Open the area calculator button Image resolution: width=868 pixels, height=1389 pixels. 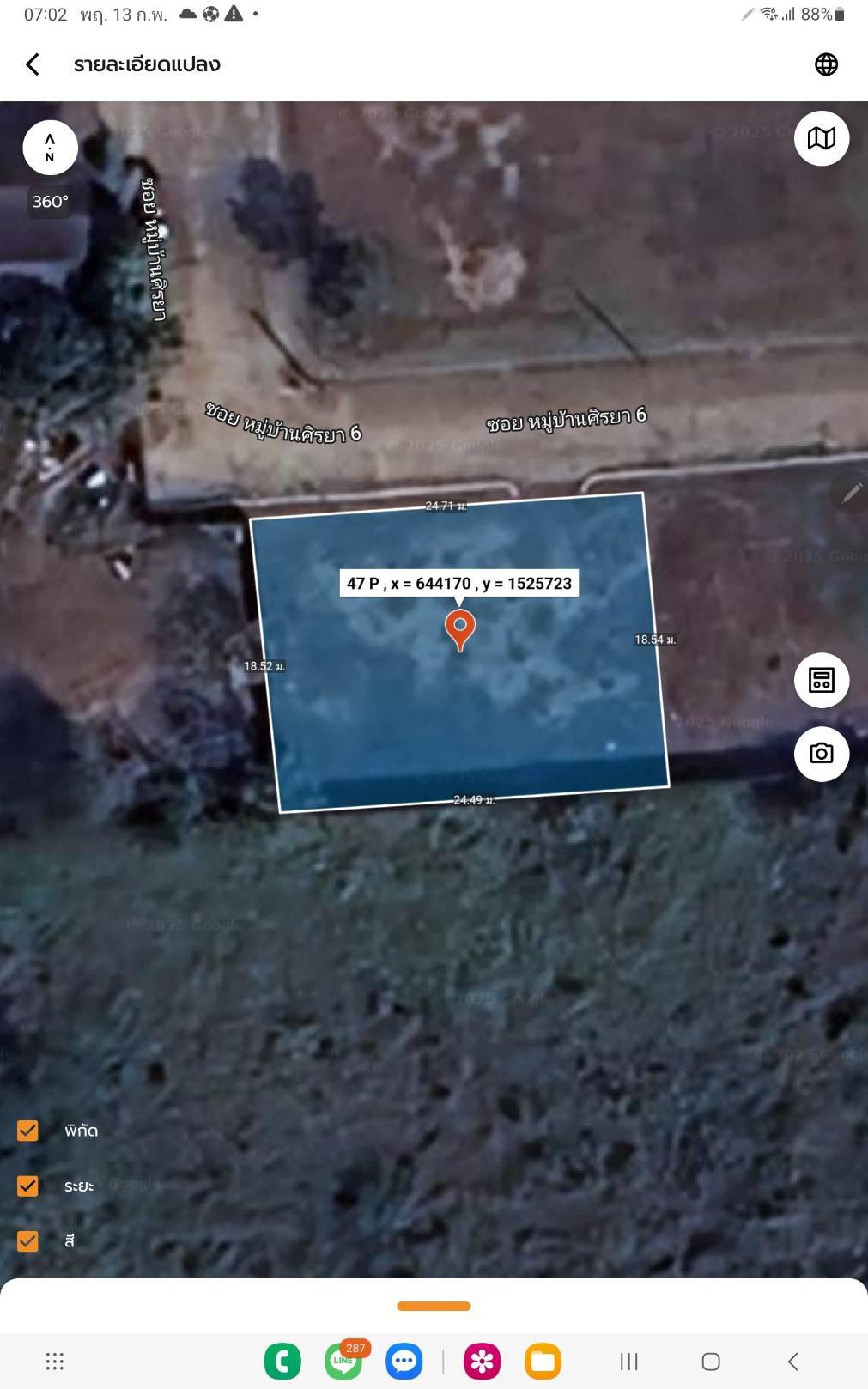(x=822, y=680)
